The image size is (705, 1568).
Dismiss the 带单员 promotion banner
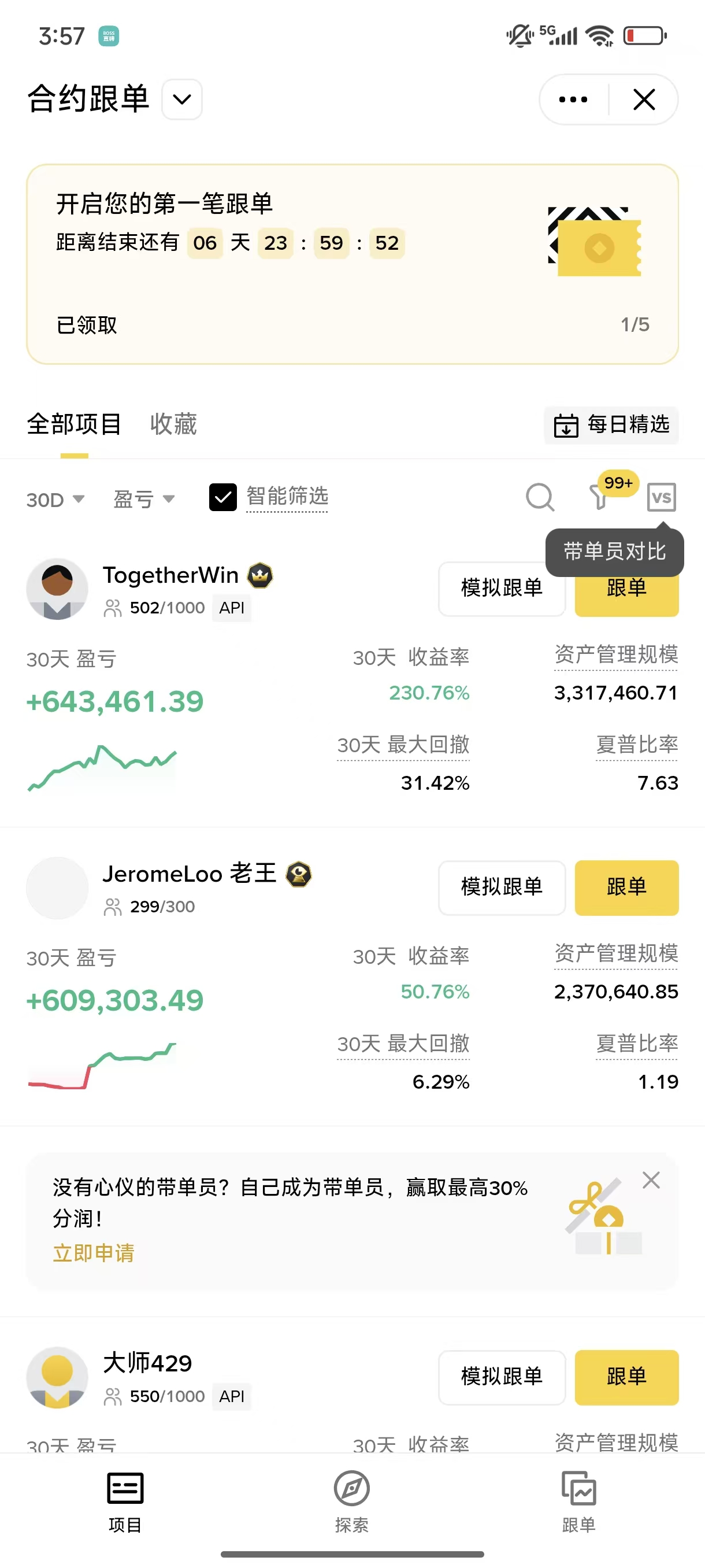click(x=651, y=1179)
